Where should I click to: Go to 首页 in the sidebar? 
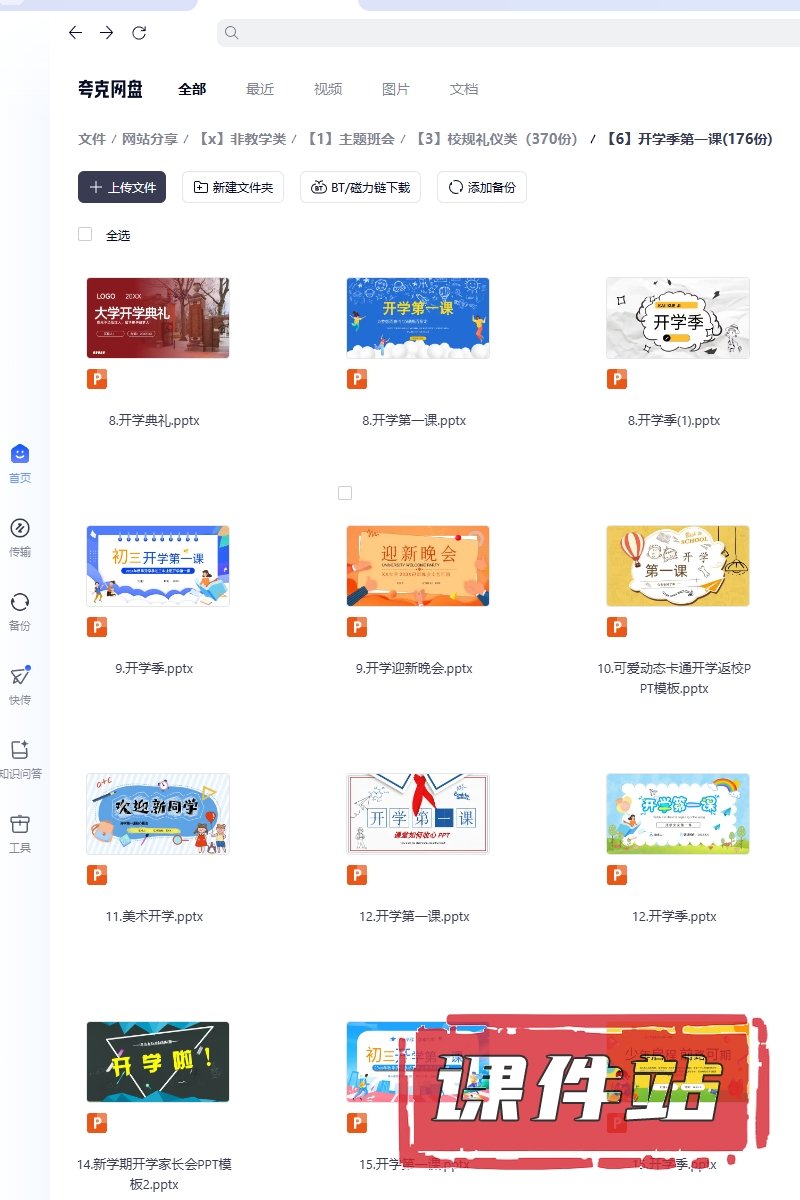tap(20, 463)
